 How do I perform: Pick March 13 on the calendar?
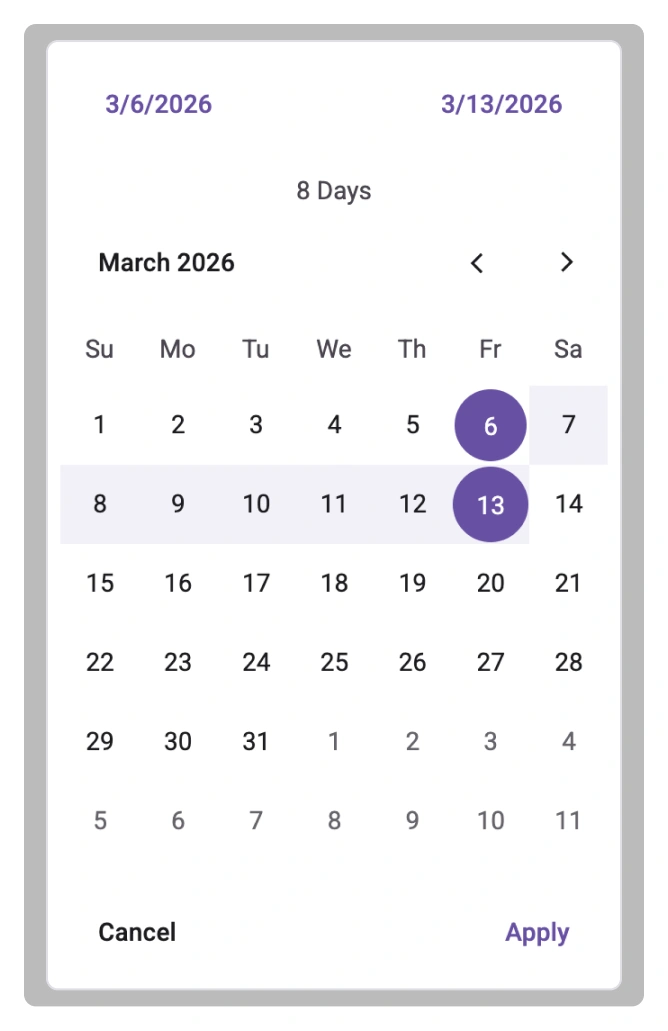[x=490, y=504]
